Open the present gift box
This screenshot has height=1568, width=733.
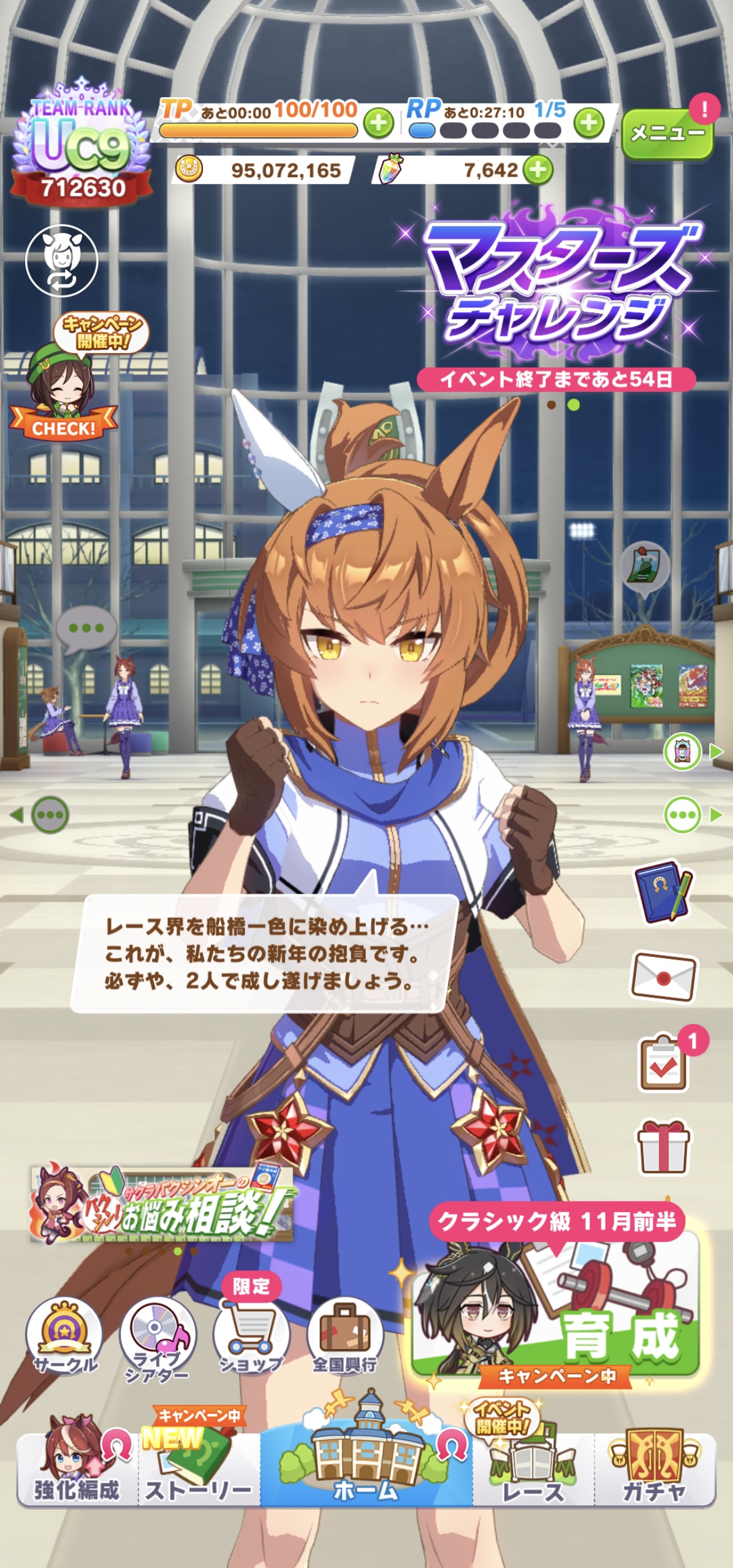pyautogui.click(x=664, y=1148)
